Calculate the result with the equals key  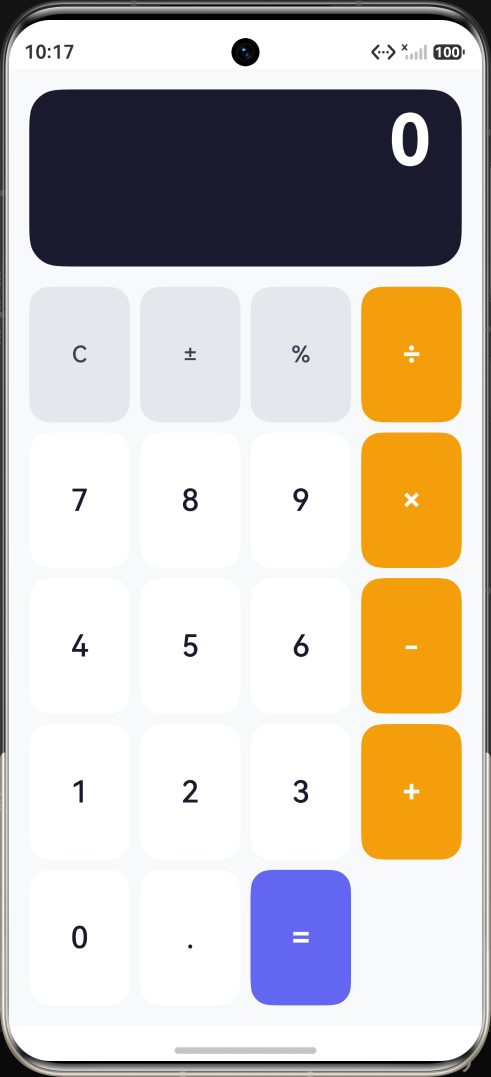[x=301, y=938]
